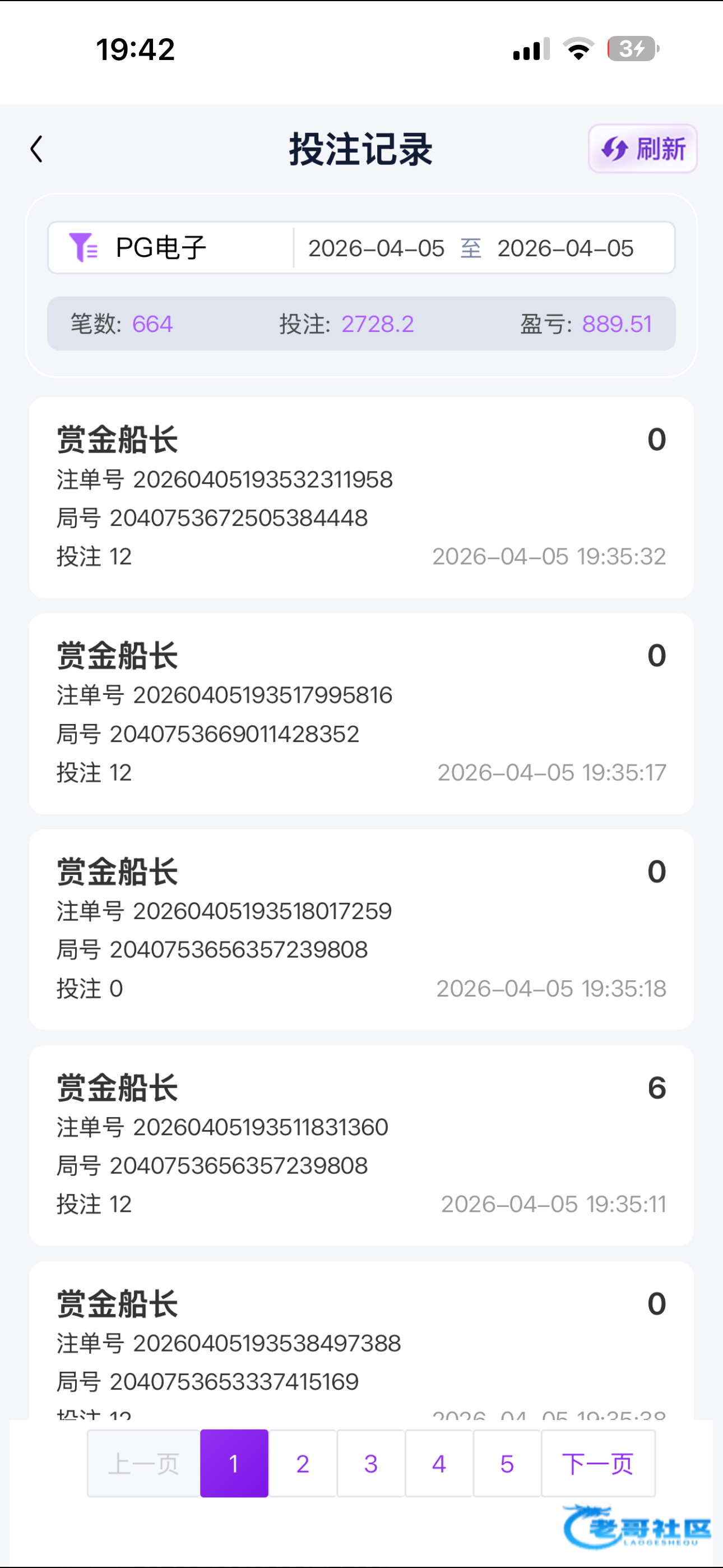
Task: Tap the 刷新 refresh button
Action: pyautogui.click(x=642, y=149)
